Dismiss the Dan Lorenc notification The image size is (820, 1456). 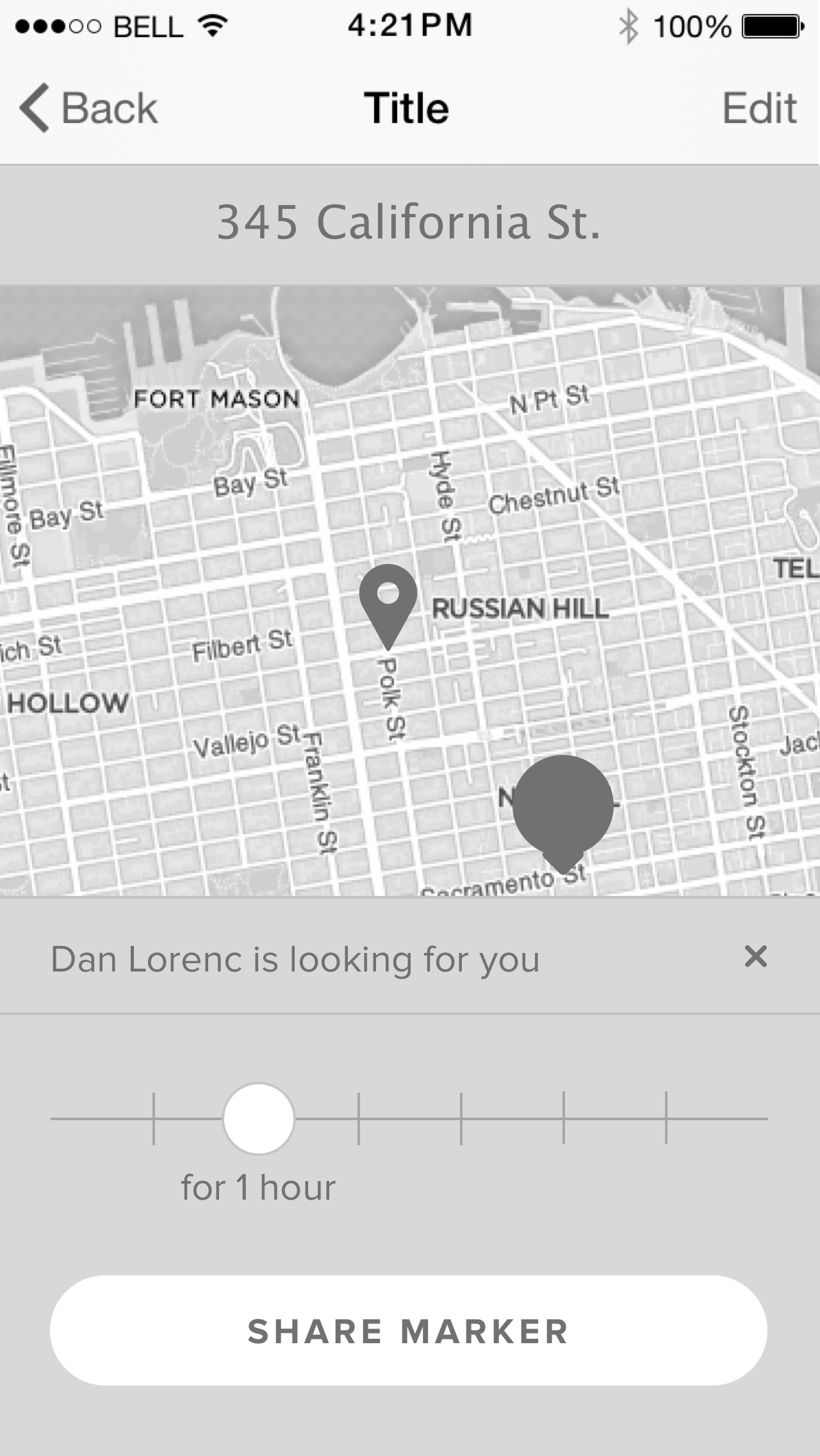click(x=756, y=956)
